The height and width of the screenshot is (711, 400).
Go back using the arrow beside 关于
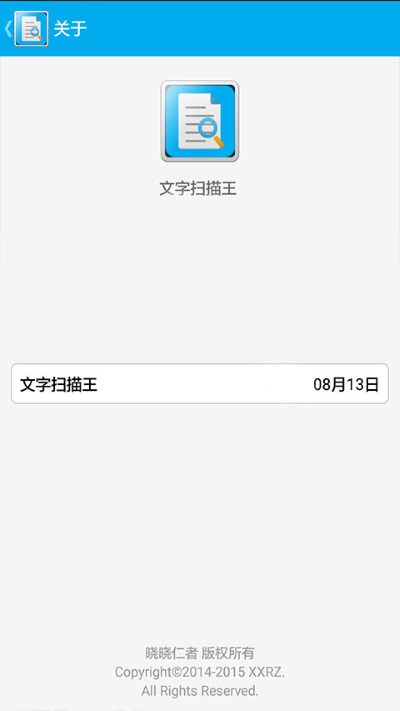(8, 29)
